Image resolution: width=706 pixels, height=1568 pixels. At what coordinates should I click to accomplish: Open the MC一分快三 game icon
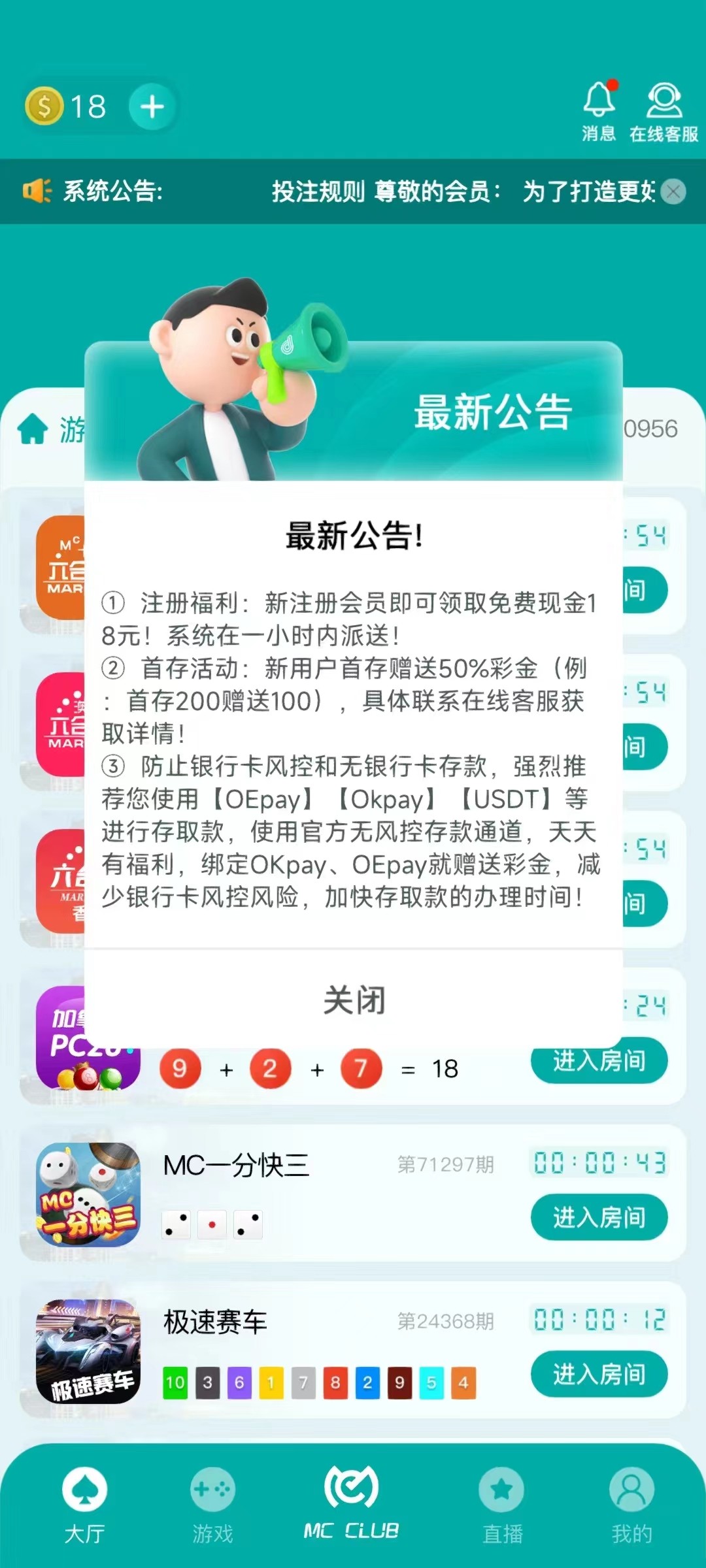(88, 1194)
